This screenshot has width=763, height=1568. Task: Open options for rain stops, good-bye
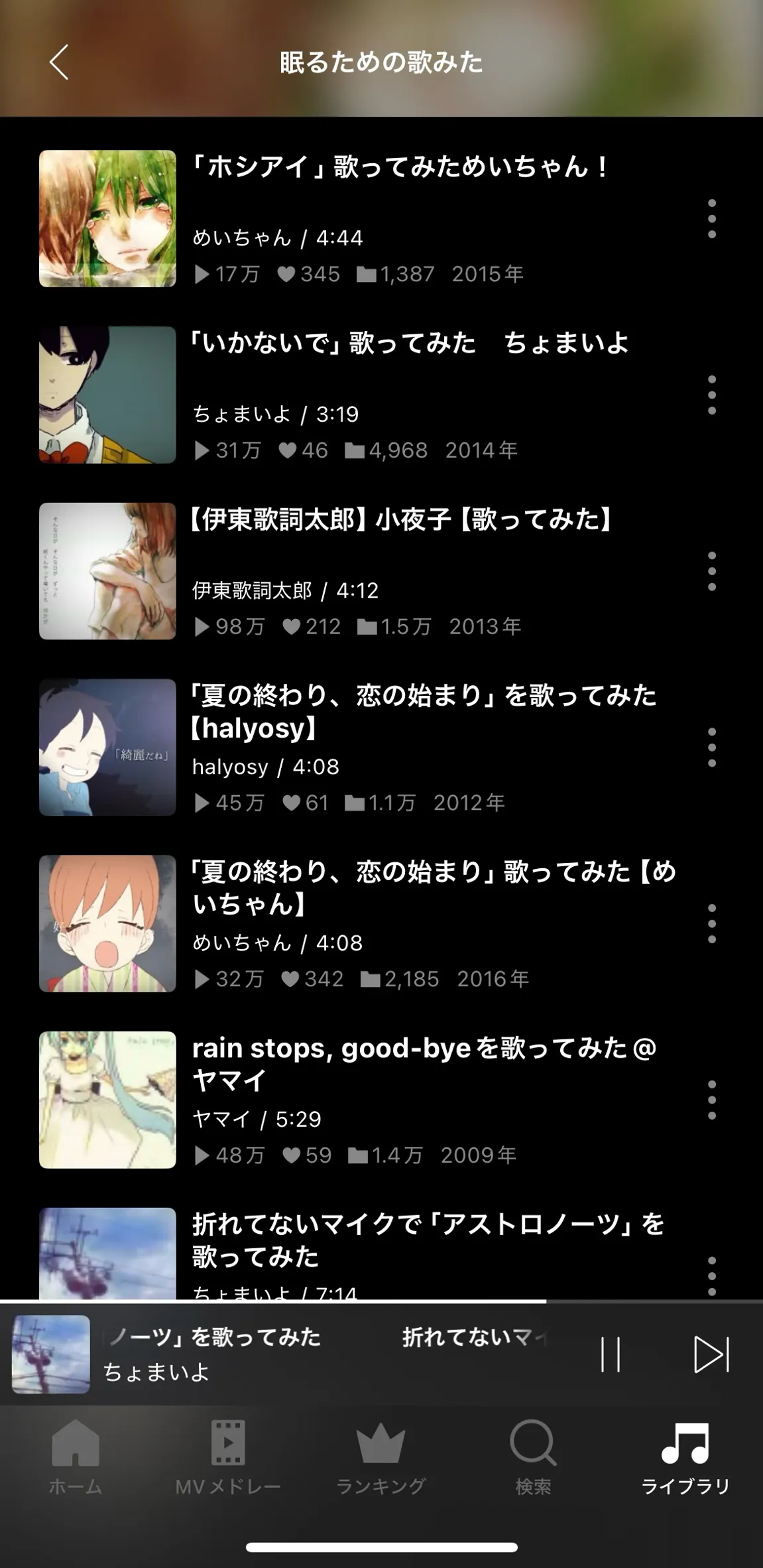pyautogui.click(x=711, y=1100)
